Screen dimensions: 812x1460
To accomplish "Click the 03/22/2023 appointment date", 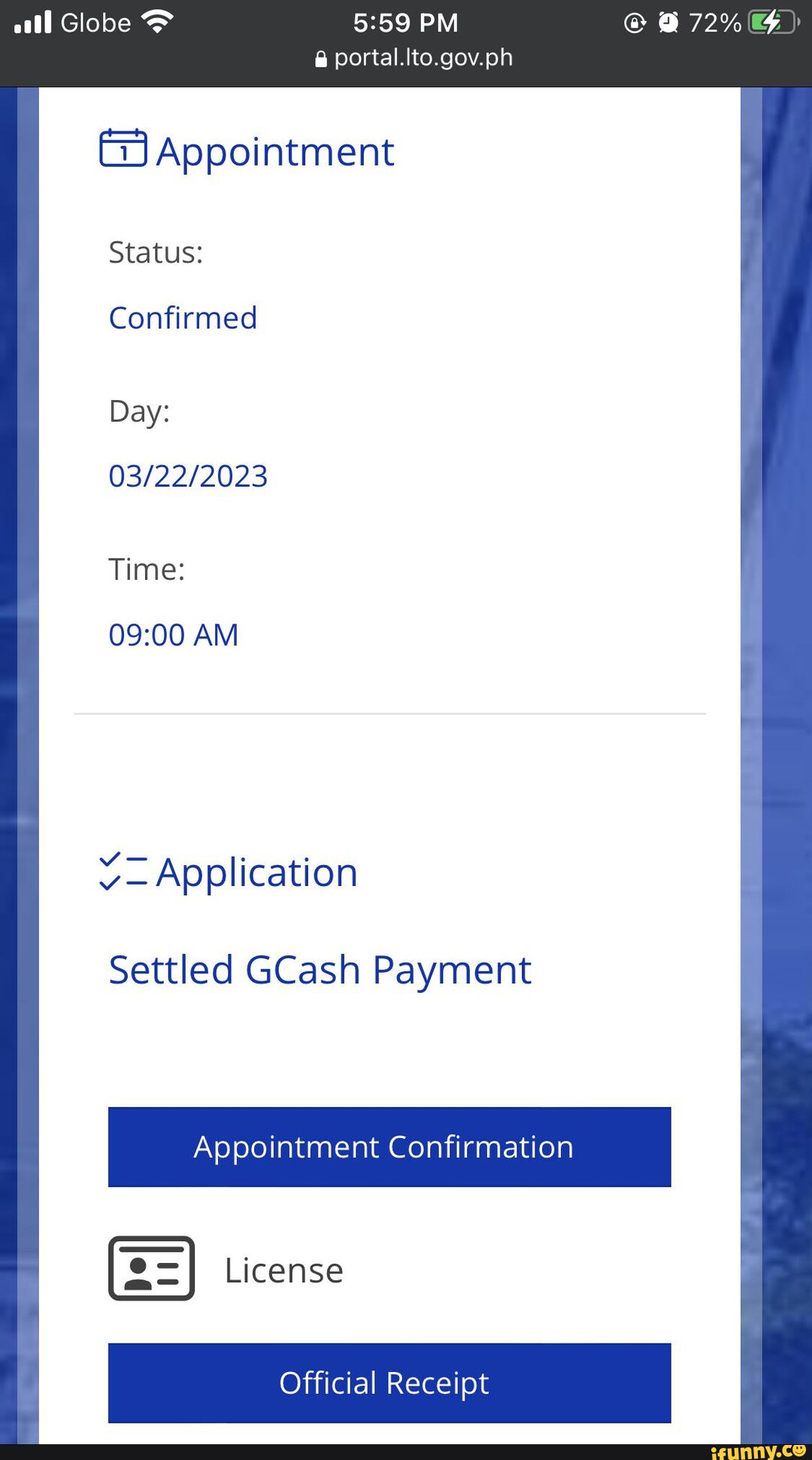I will (189, 475).
